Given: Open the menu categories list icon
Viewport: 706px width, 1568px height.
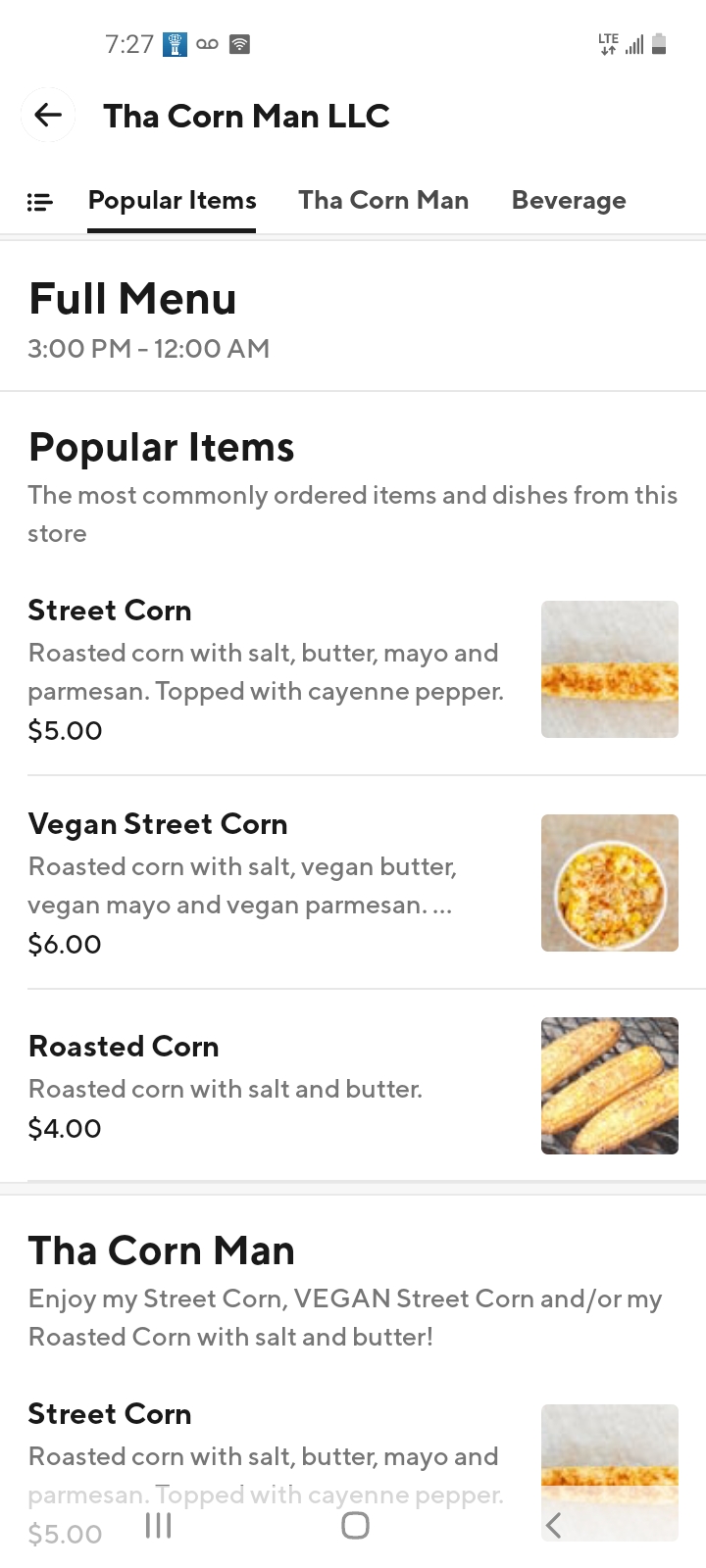Looking at the screenshot, I should click(39, 202).
